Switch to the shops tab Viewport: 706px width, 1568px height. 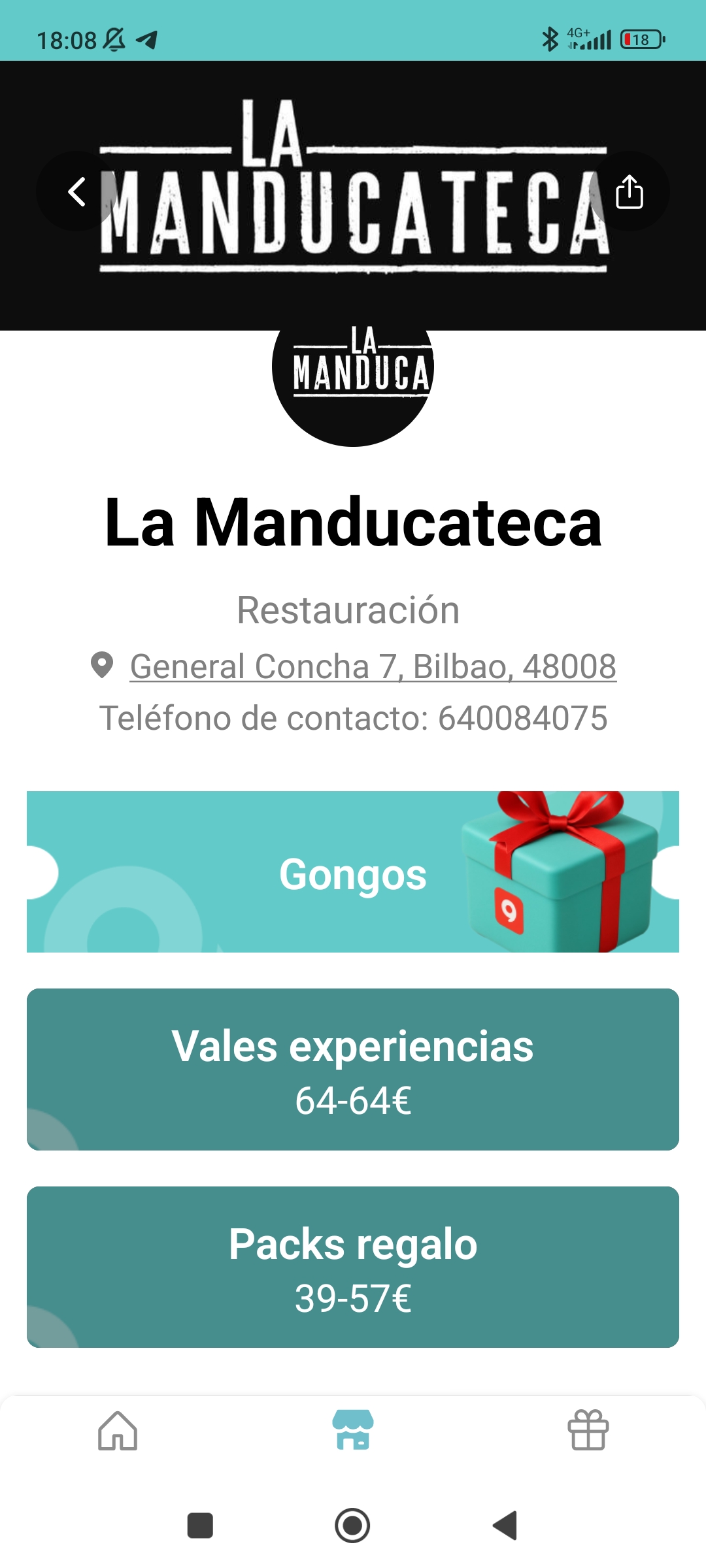pyautogui.click(x=353, y=1430)
